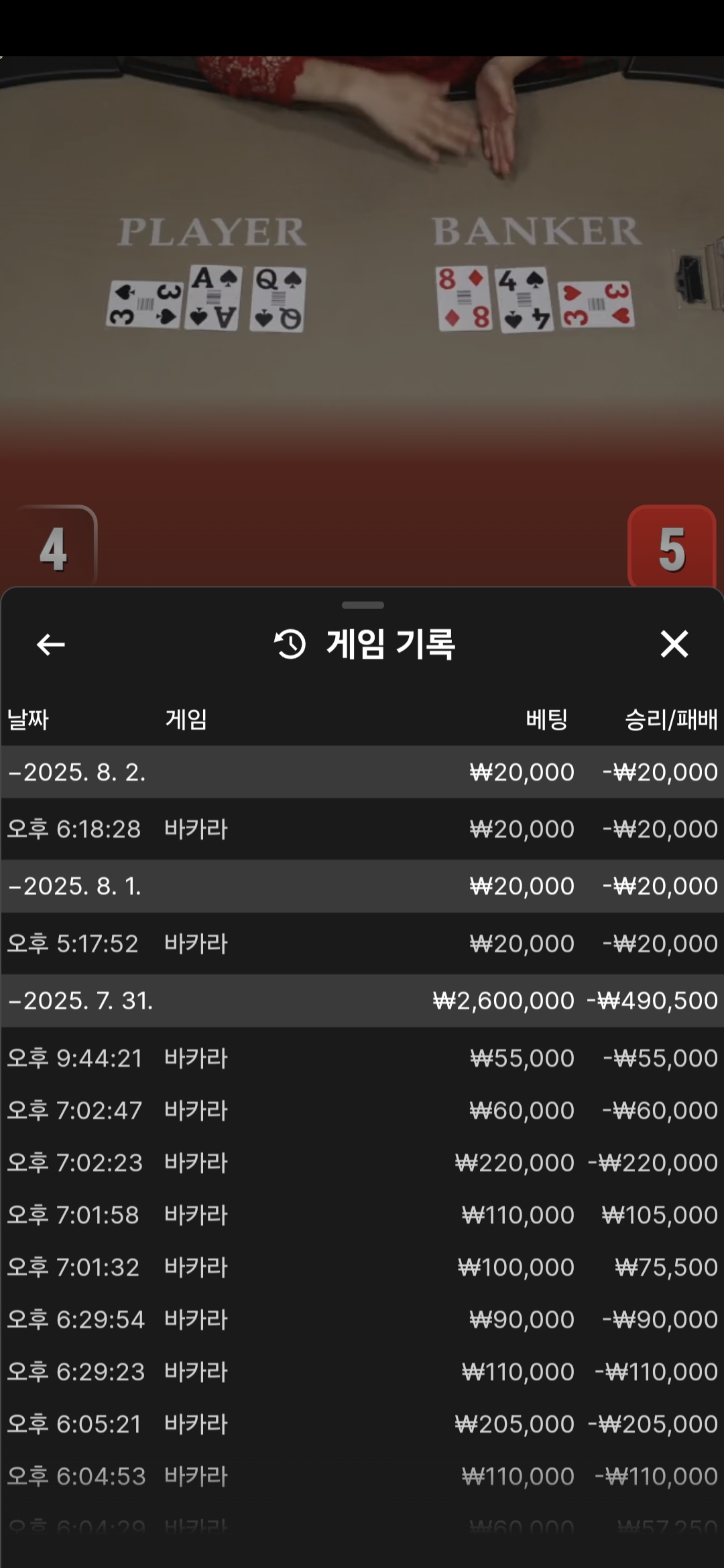
Task: Select the 오후 7:01:32 game entry
Action: coord(362,1267)
